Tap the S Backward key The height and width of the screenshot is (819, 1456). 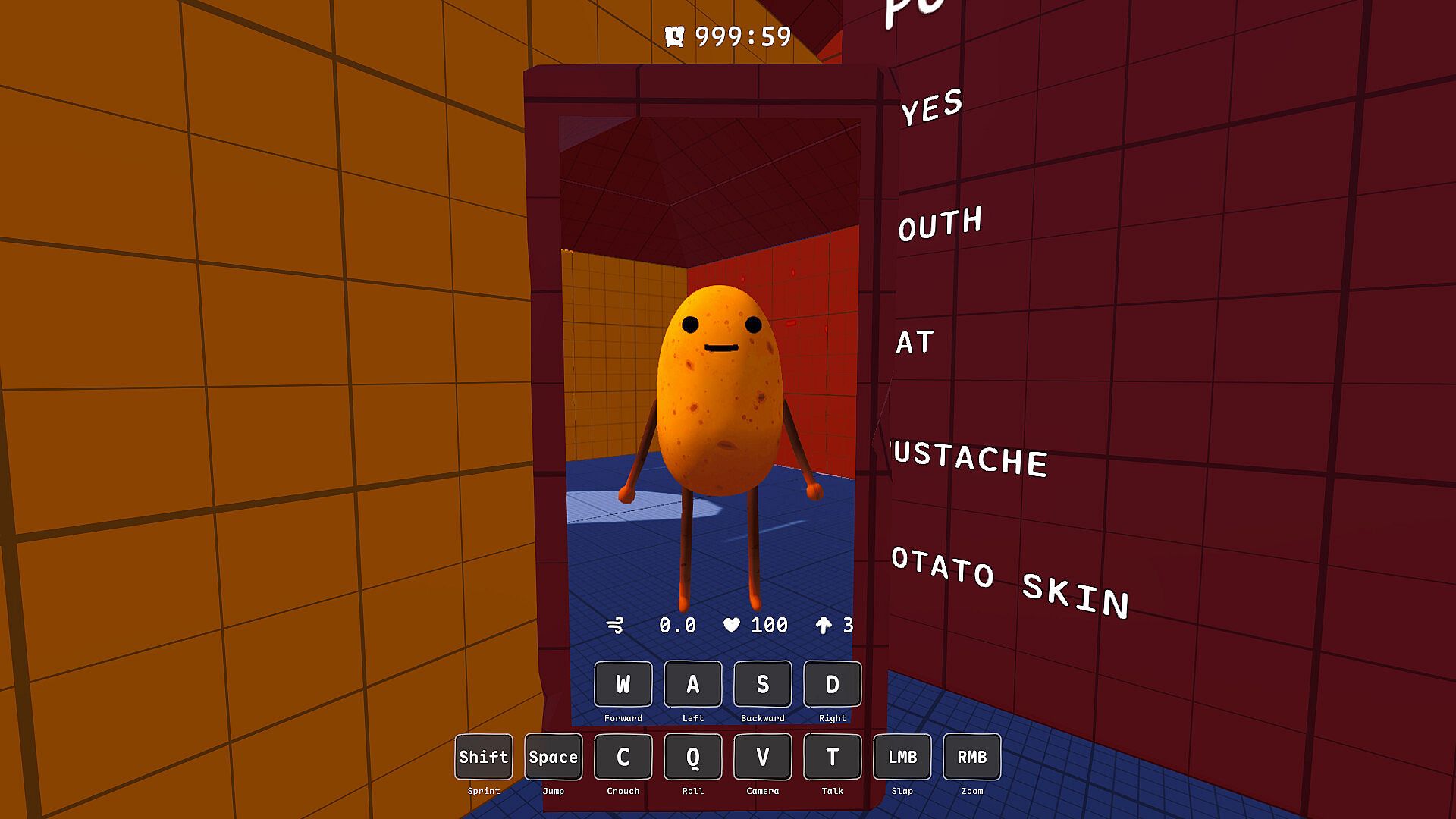click(762, 684)
